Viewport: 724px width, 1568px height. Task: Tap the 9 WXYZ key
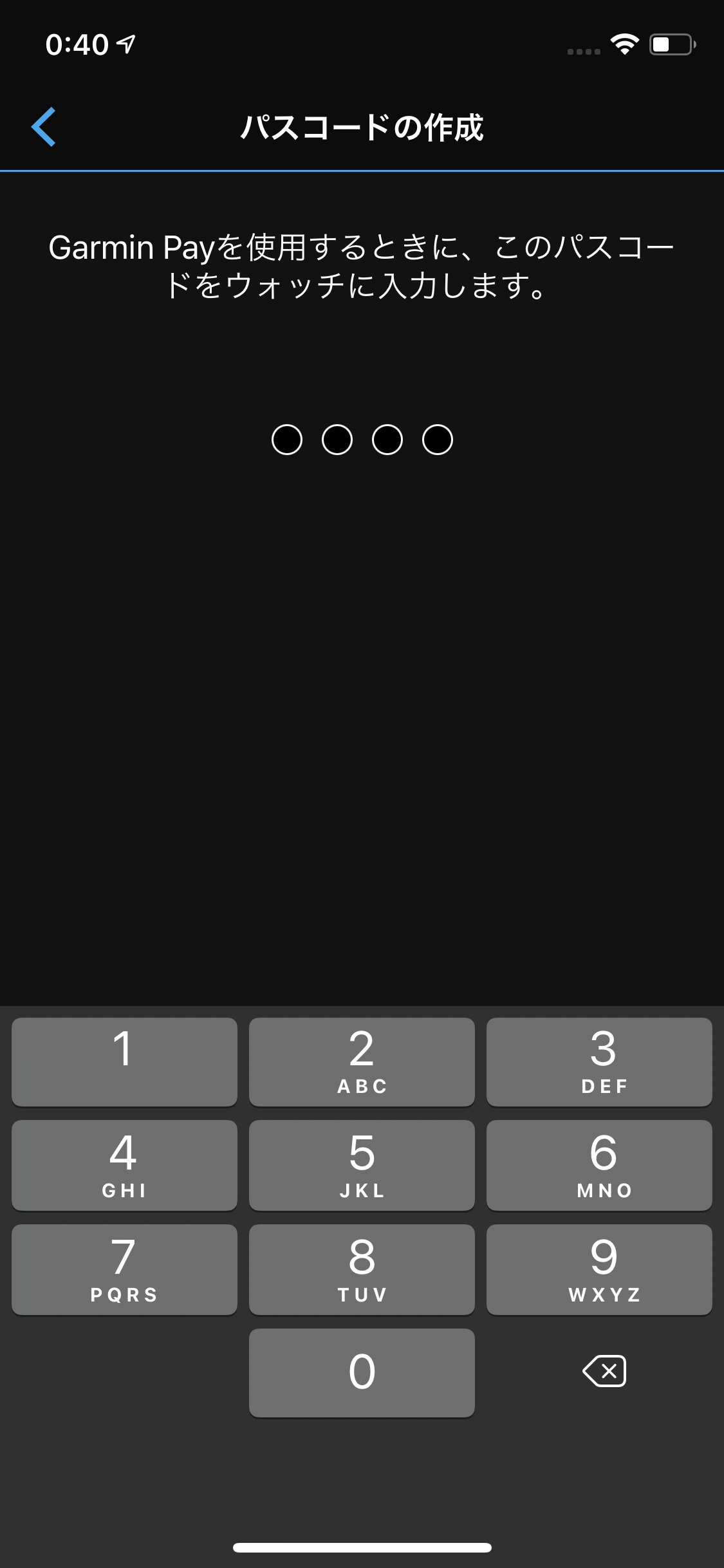point(599,1269)
